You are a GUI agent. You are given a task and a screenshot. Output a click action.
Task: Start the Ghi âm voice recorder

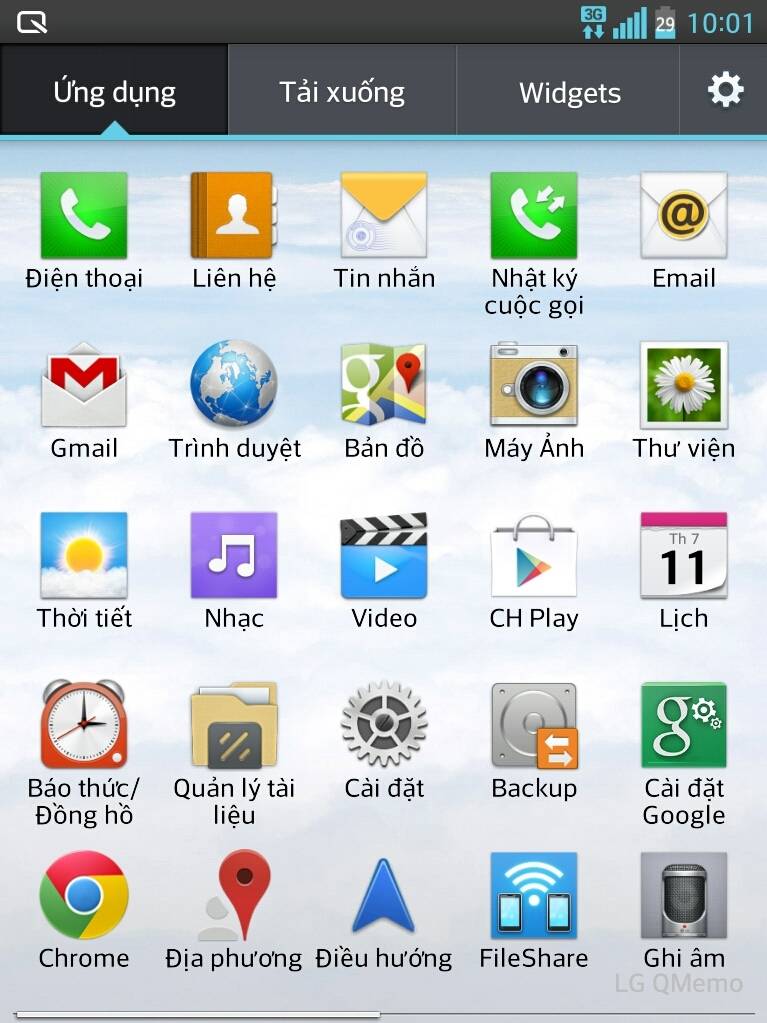[684, 896]
